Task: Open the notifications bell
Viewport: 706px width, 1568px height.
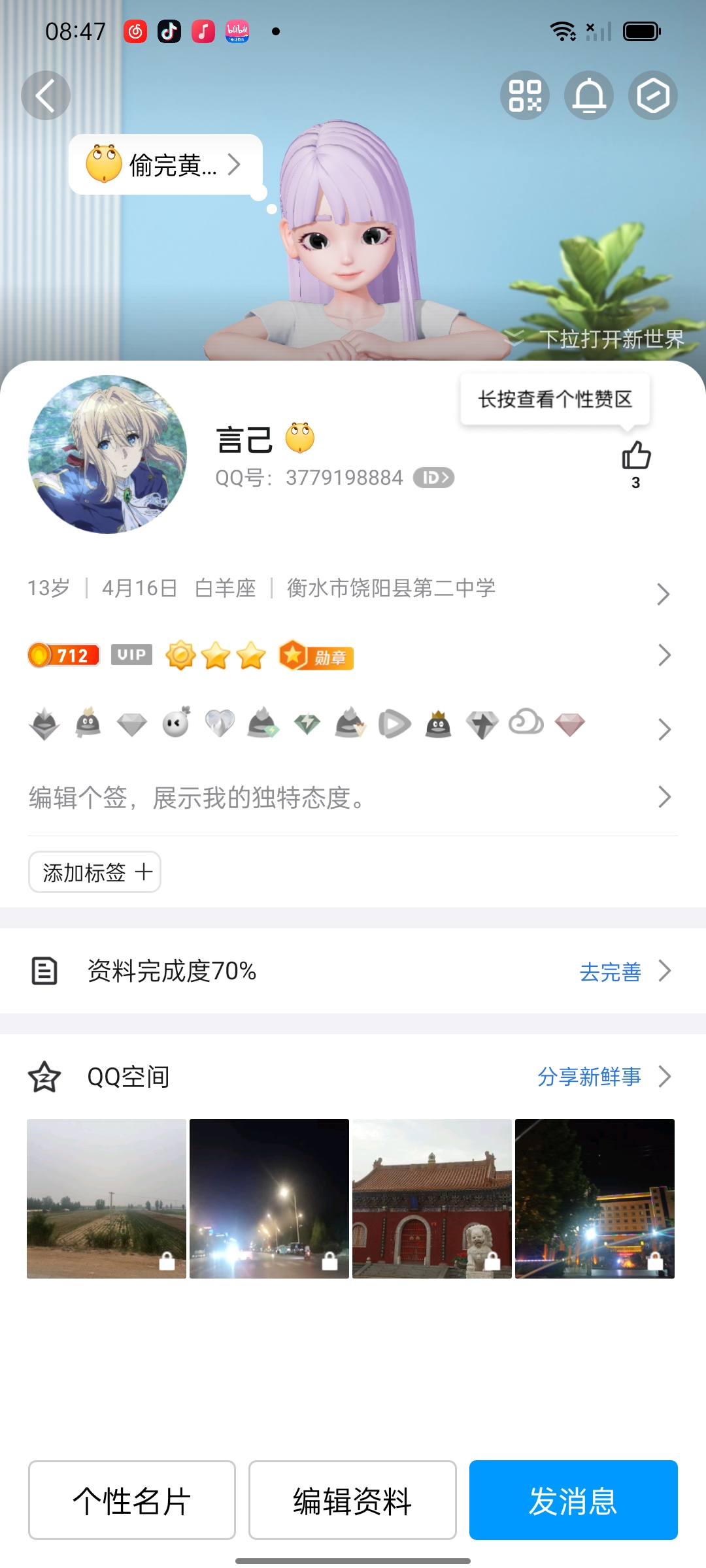Action: [589, 95]
